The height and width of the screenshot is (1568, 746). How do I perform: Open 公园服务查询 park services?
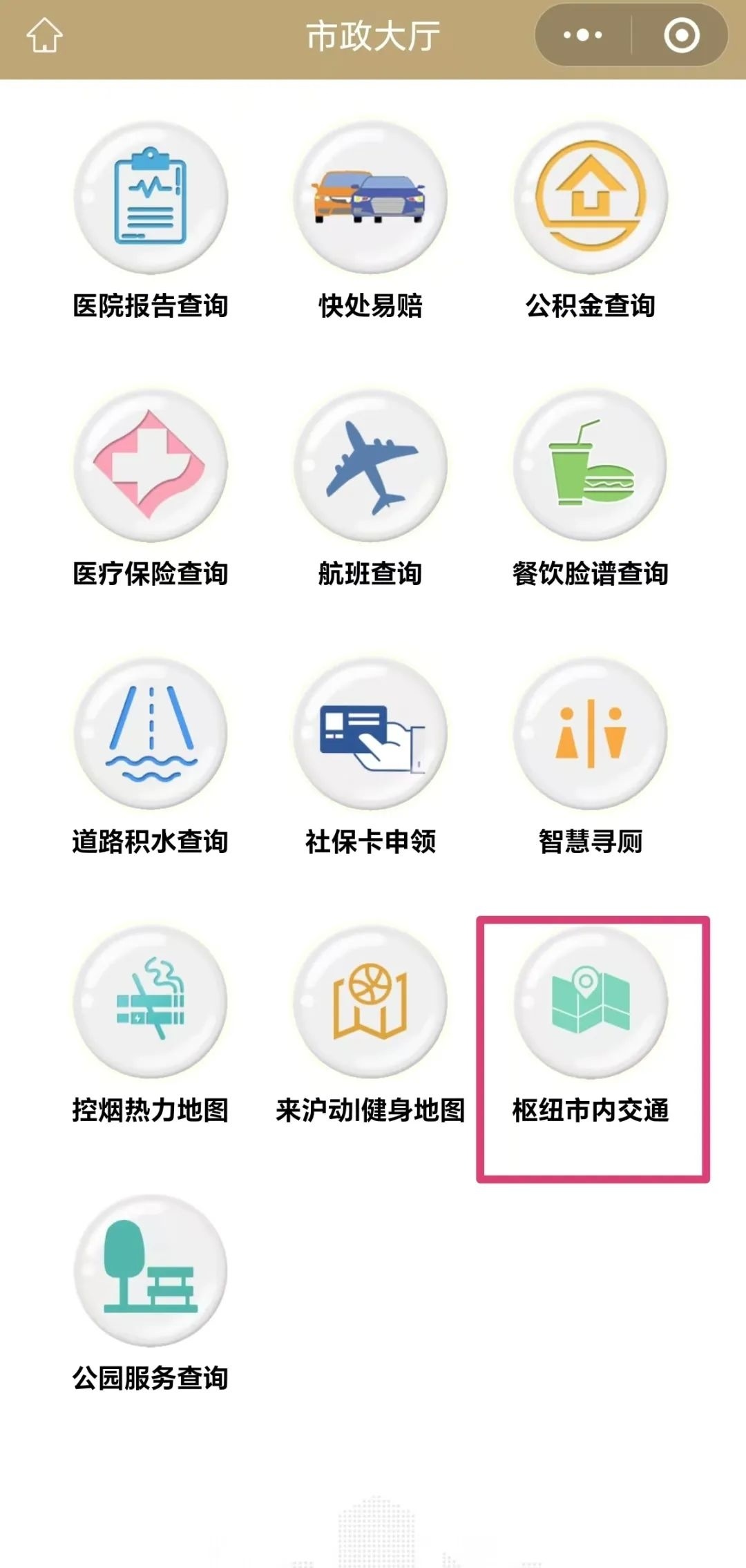point(151,1270)
